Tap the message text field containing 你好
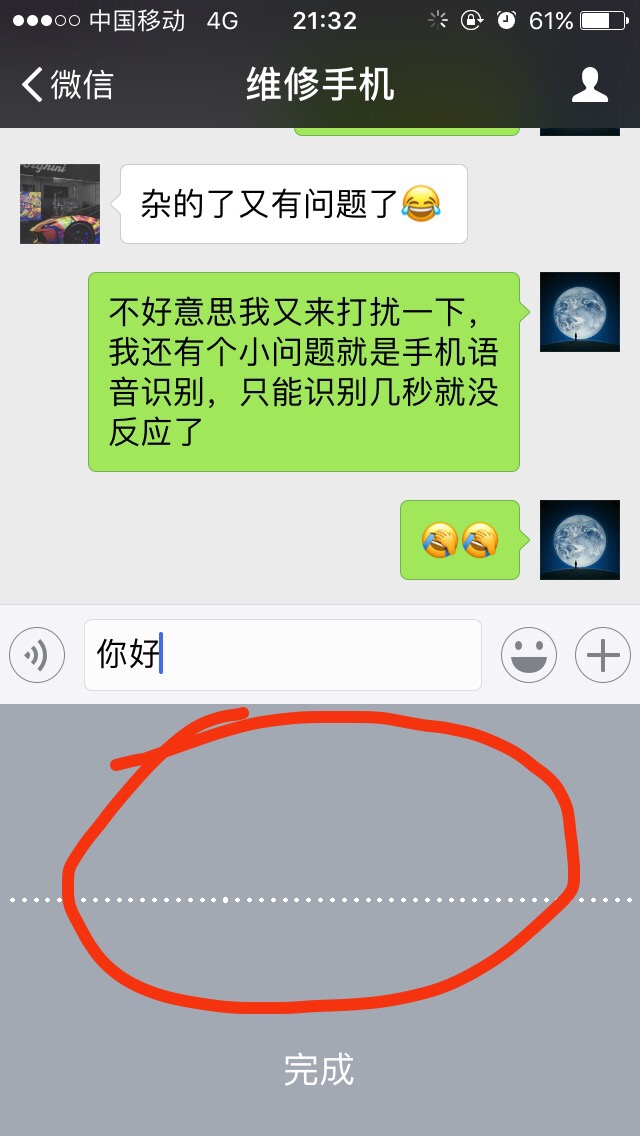This screenshot has width=640, height=1136. 282,655
